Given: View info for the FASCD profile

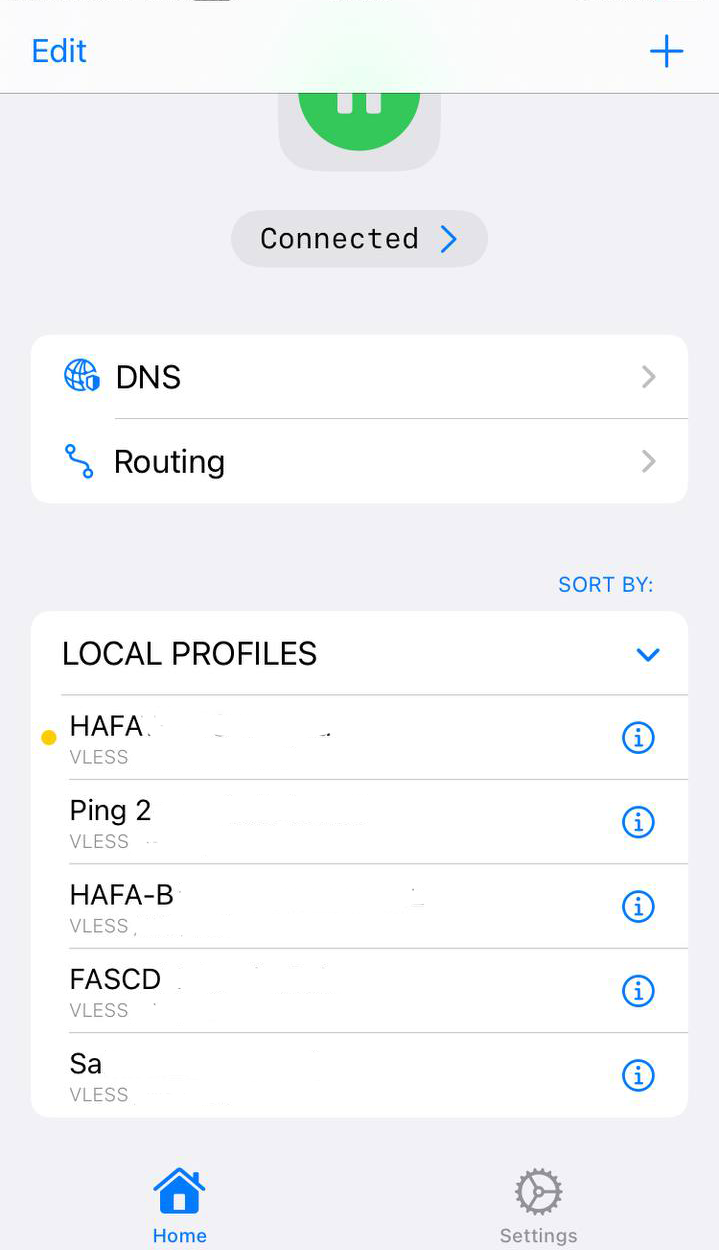Looking at the screenshot, I should pyautogui.click(x=638, y=991).
